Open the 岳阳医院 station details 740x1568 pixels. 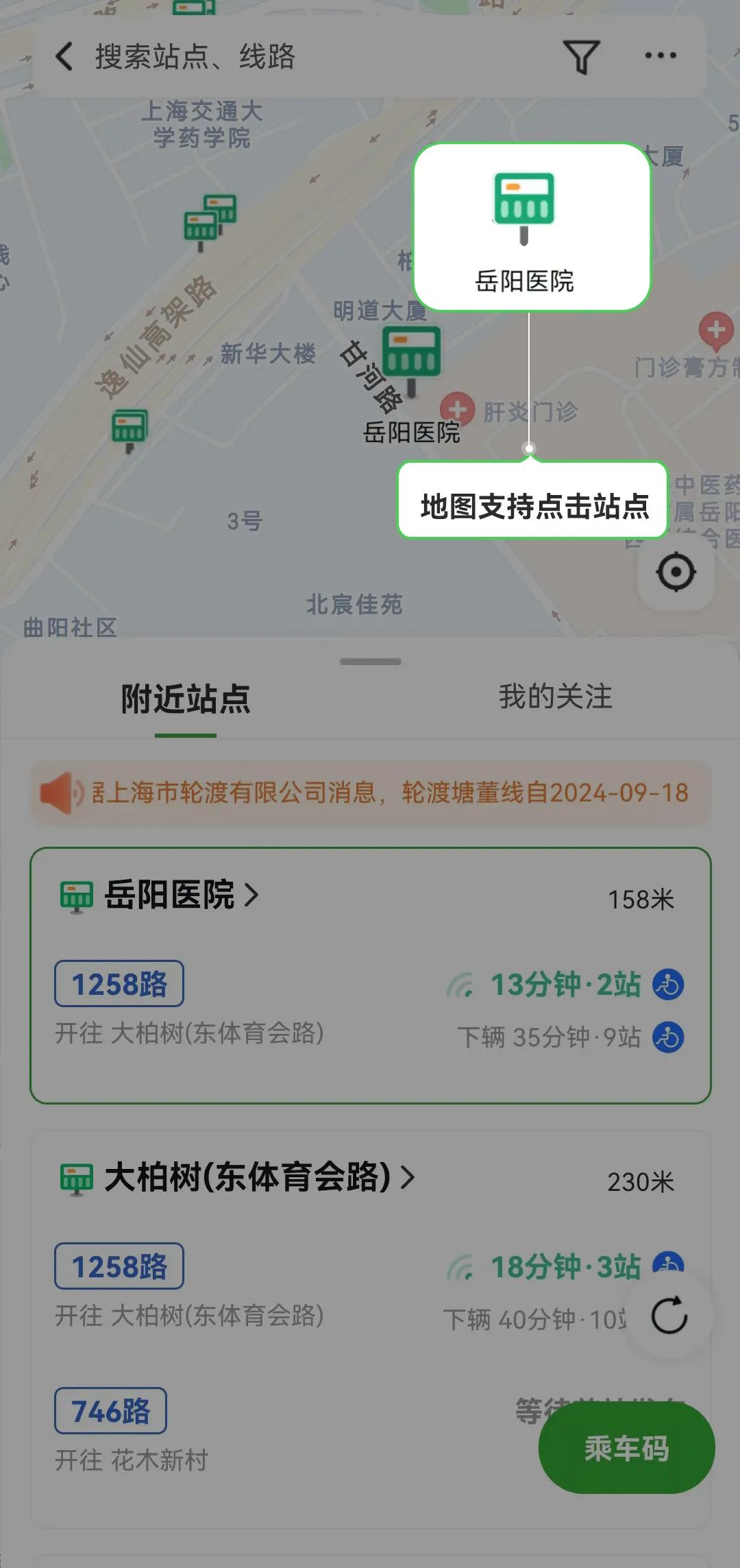pyautogui.click(x=170, y=895)
